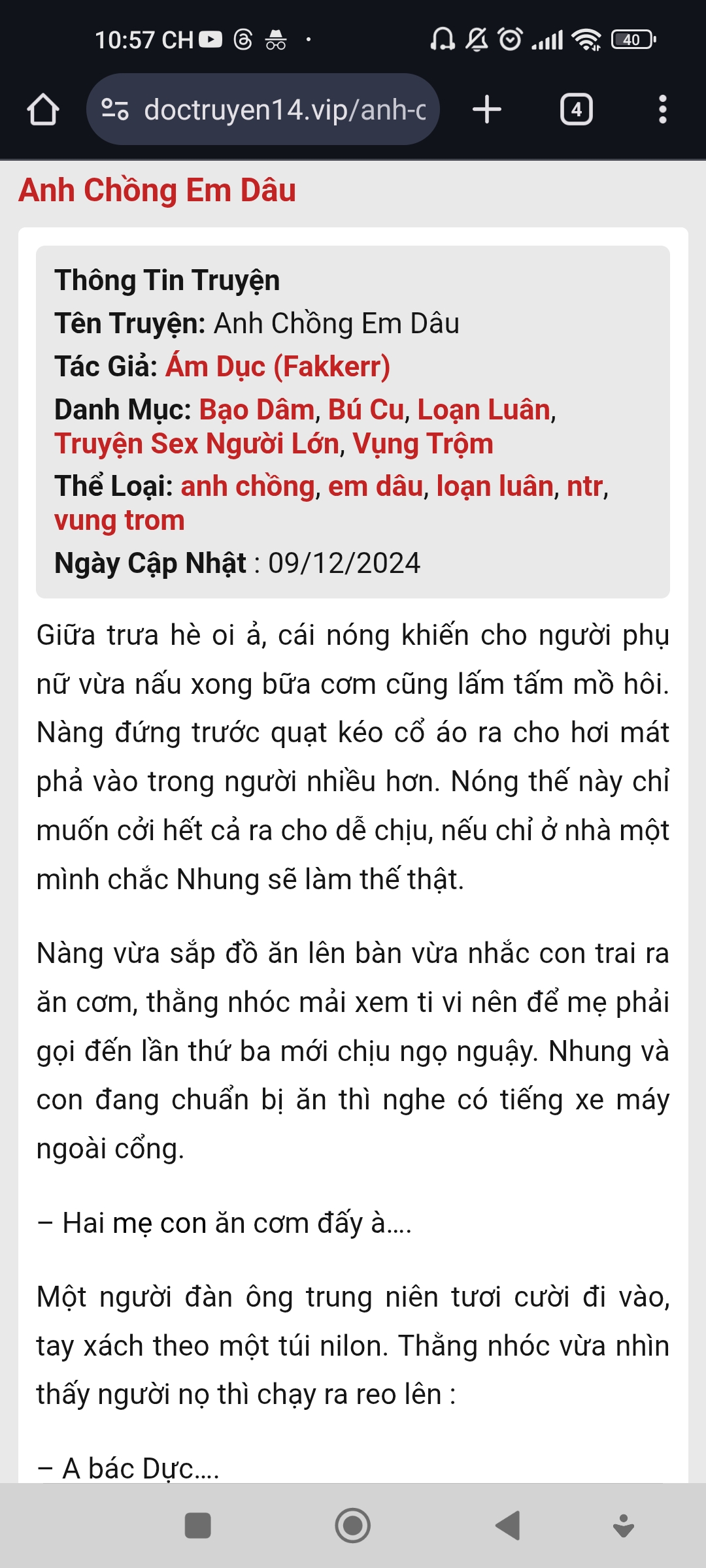Open a new browser tab

(488, 110)
